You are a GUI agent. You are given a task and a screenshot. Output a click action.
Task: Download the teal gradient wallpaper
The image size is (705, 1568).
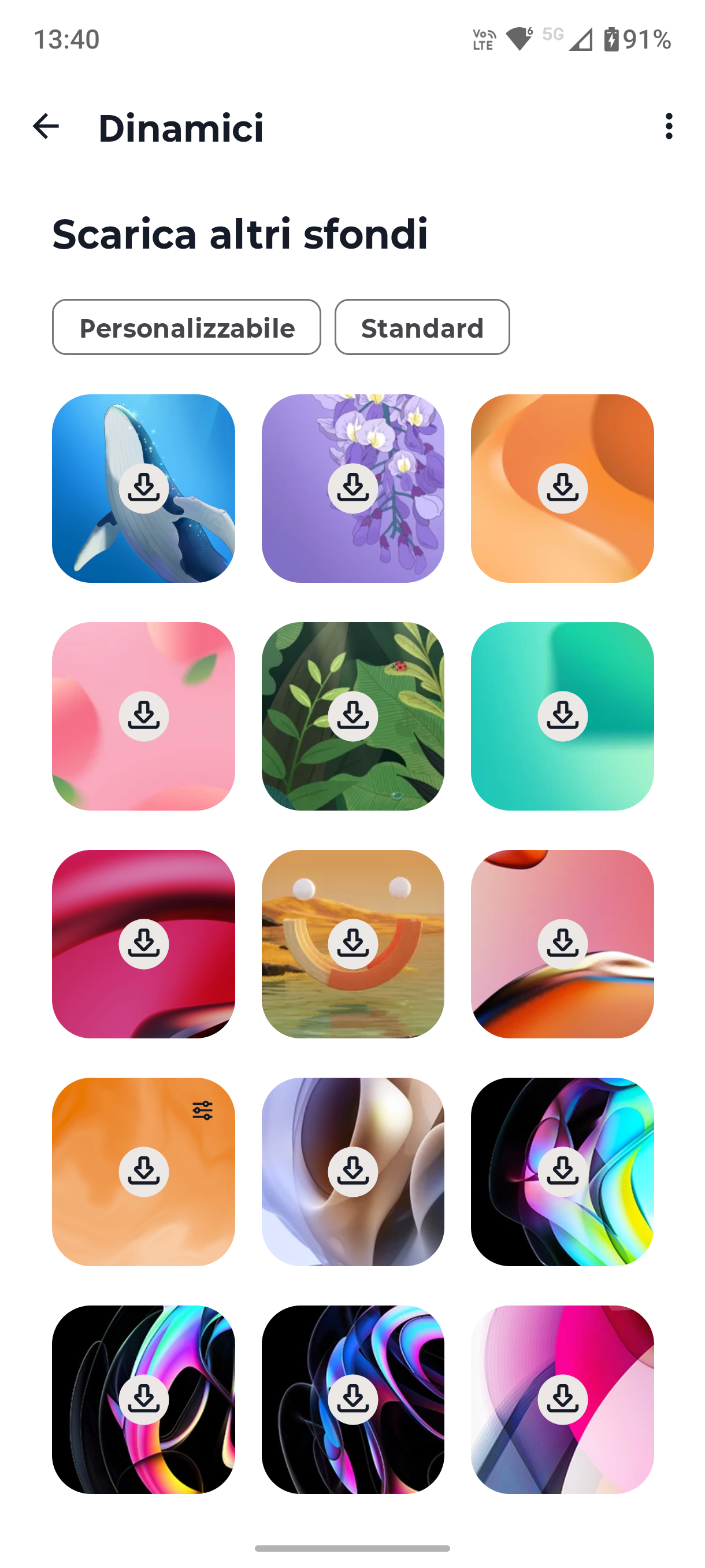[x=562, y=716]
